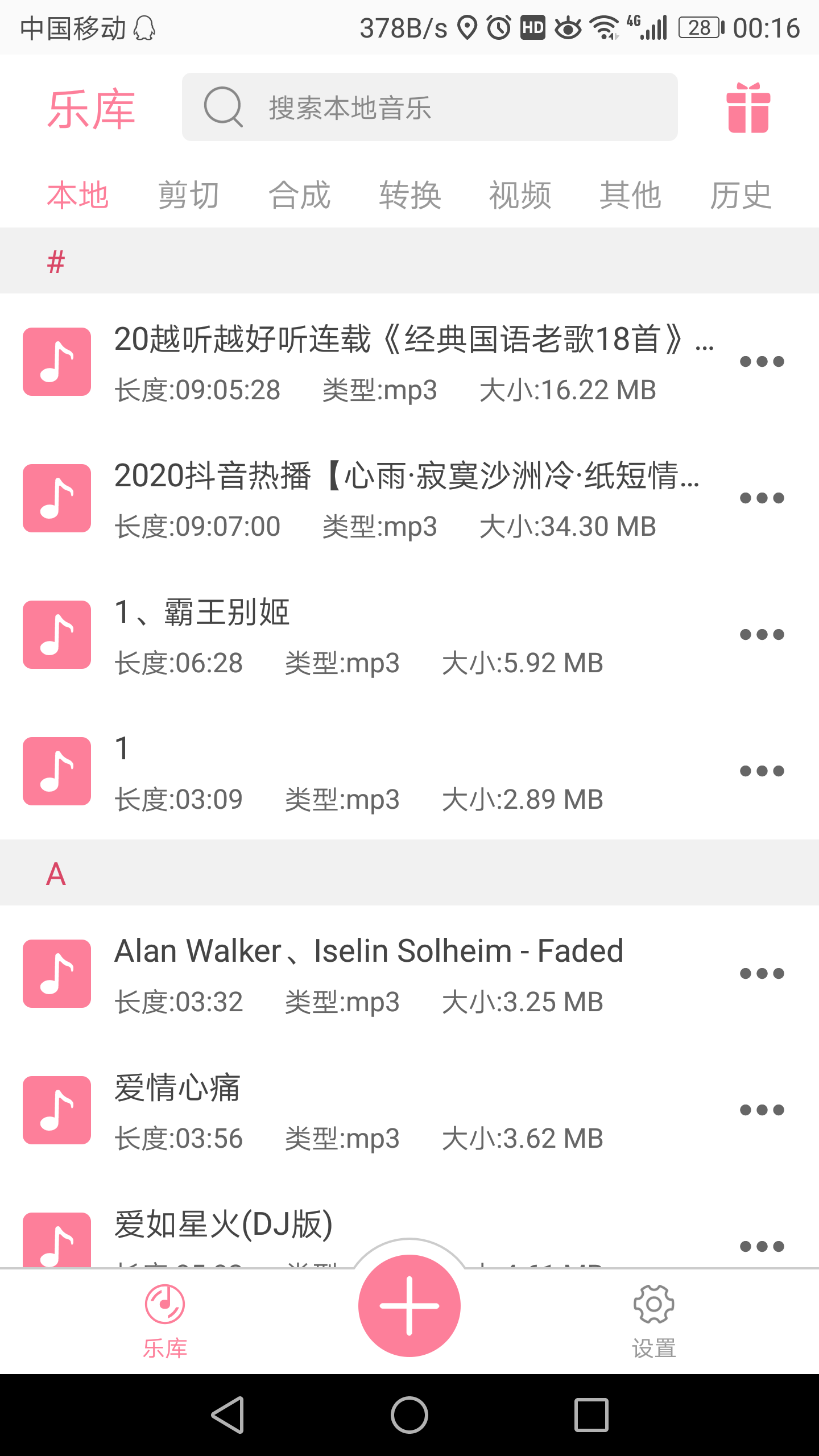Open the gift/promotion icon top right
Screen dimensions: 819x1456
click(748, 108)
